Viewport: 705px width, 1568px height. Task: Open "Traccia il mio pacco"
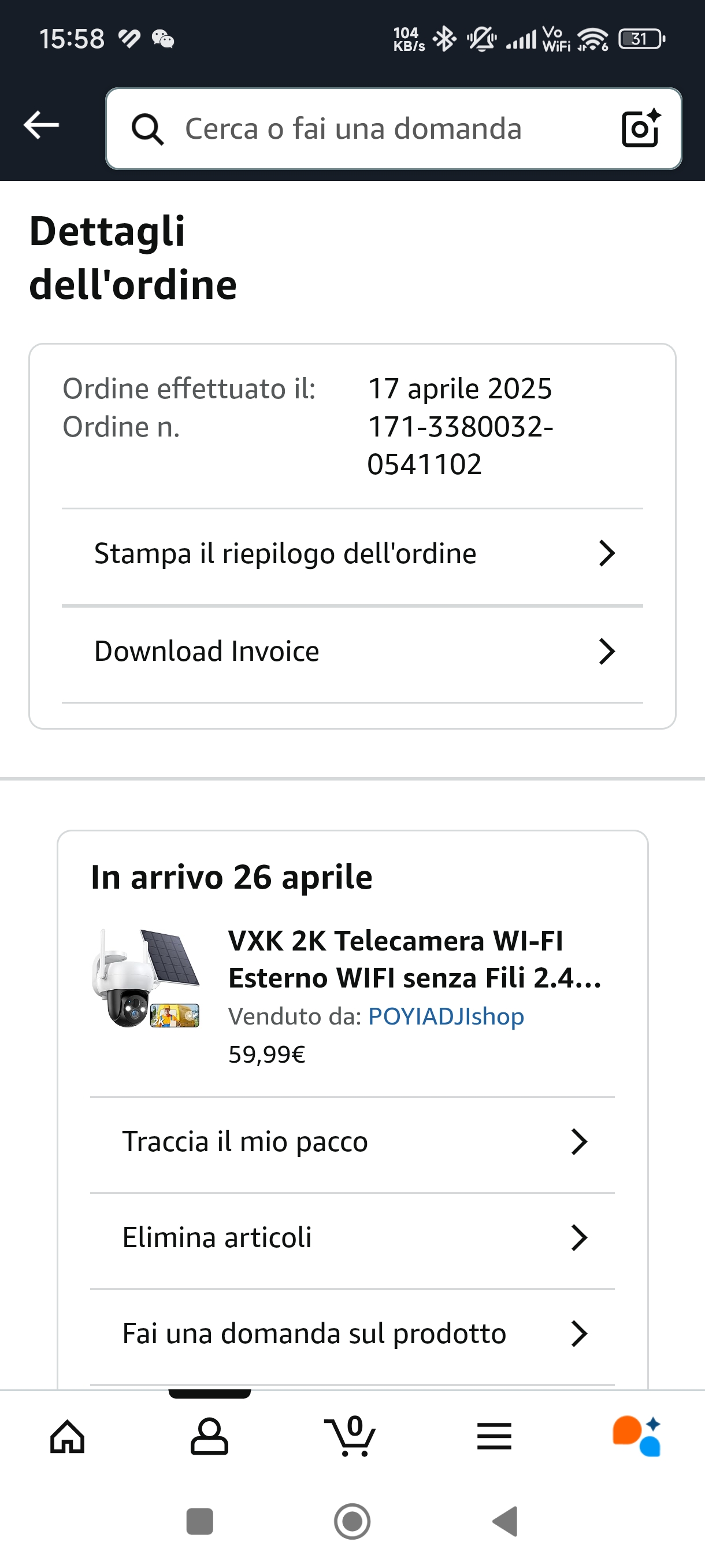tap(352, 1142)
